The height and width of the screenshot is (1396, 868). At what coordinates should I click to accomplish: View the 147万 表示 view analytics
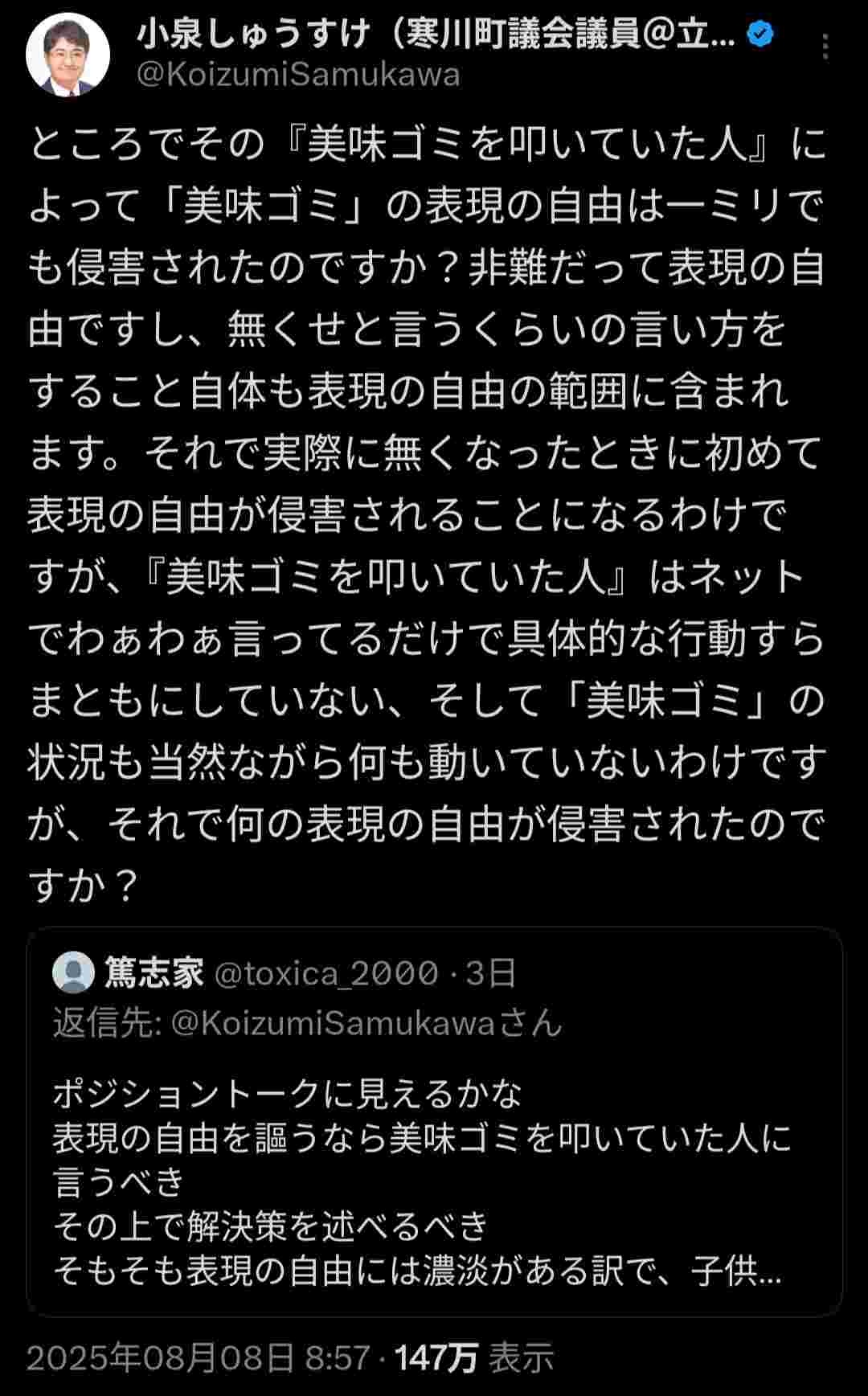473,1357
